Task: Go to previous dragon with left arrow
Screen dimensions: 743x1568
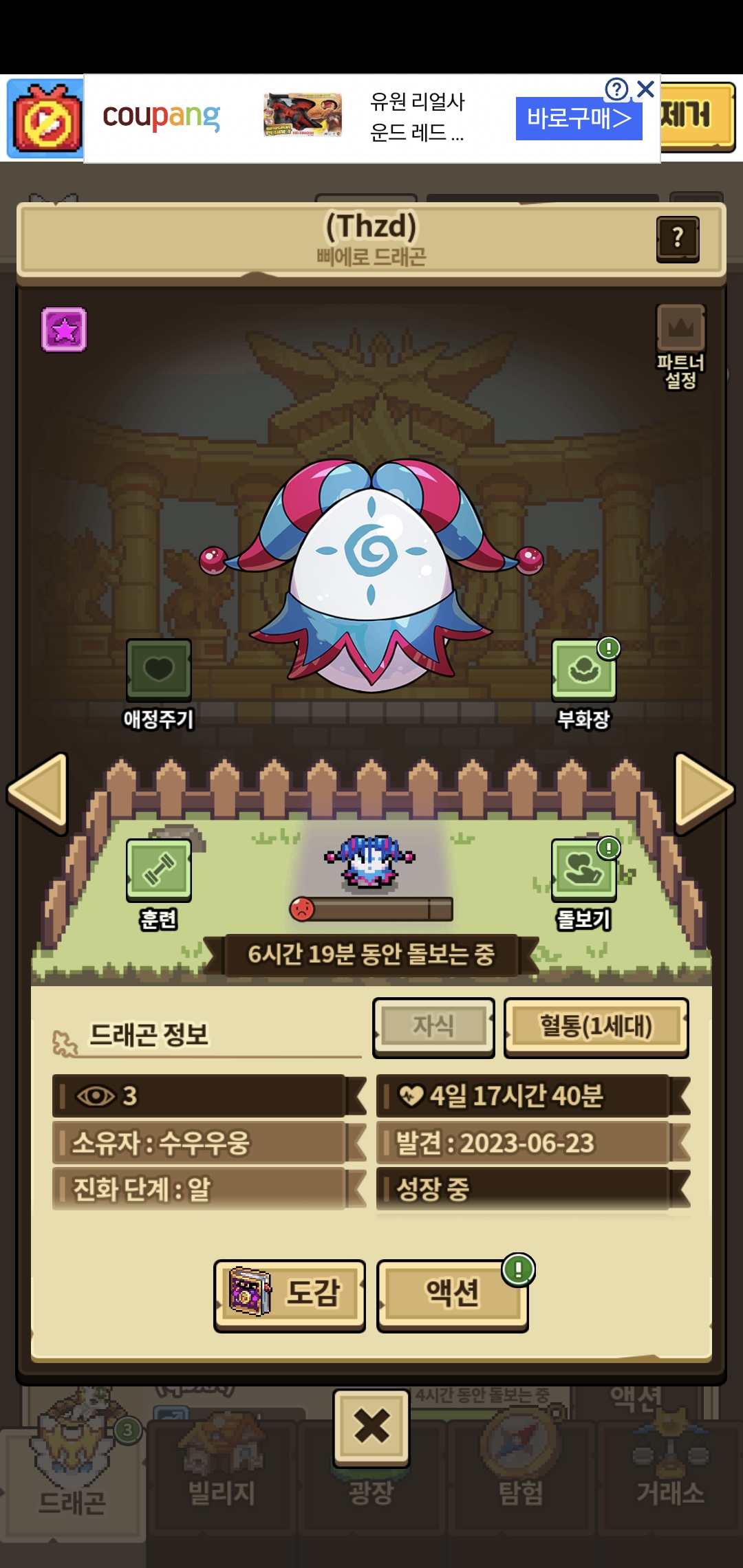Action: pos(38,792)
